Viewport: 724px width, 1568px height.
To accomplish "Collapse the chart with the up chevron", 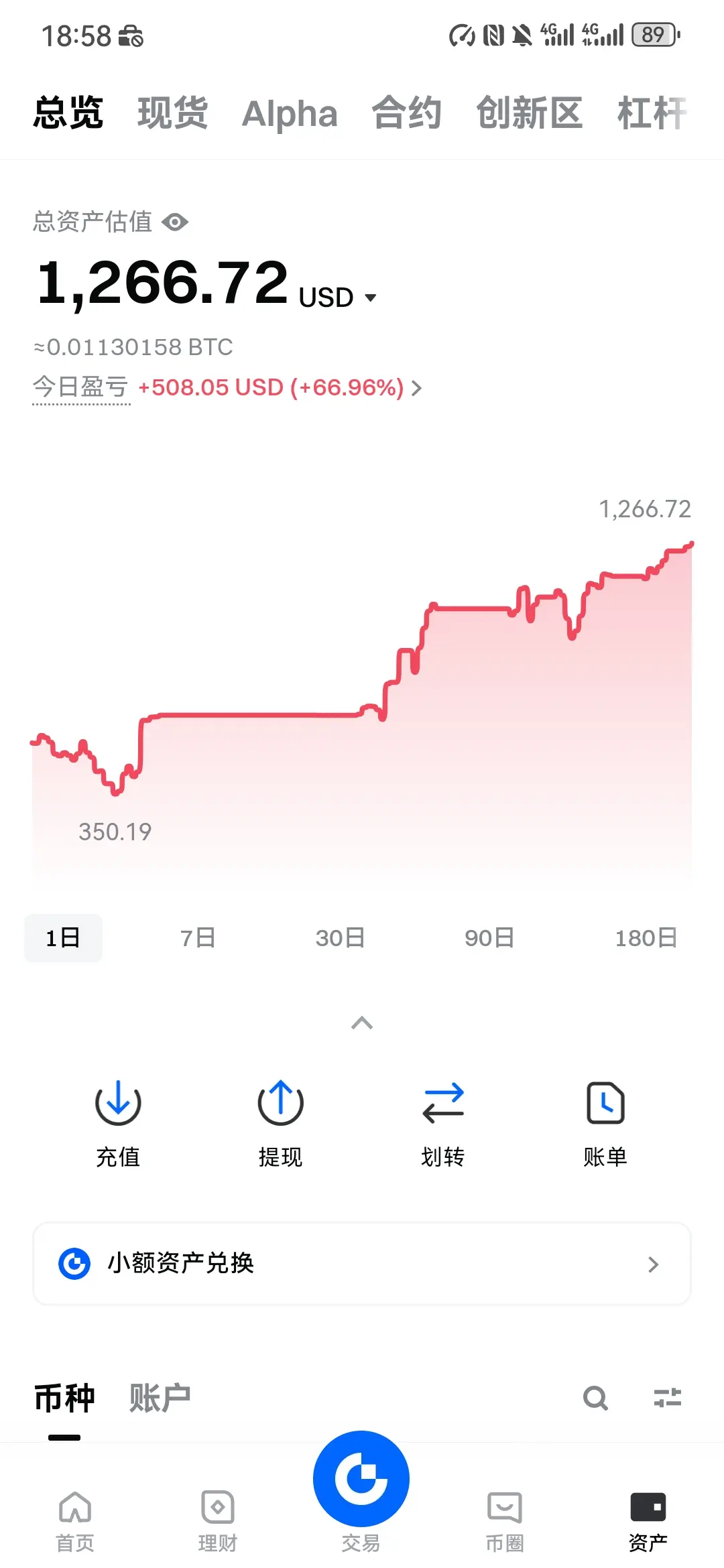I will tap(362, 1023).
